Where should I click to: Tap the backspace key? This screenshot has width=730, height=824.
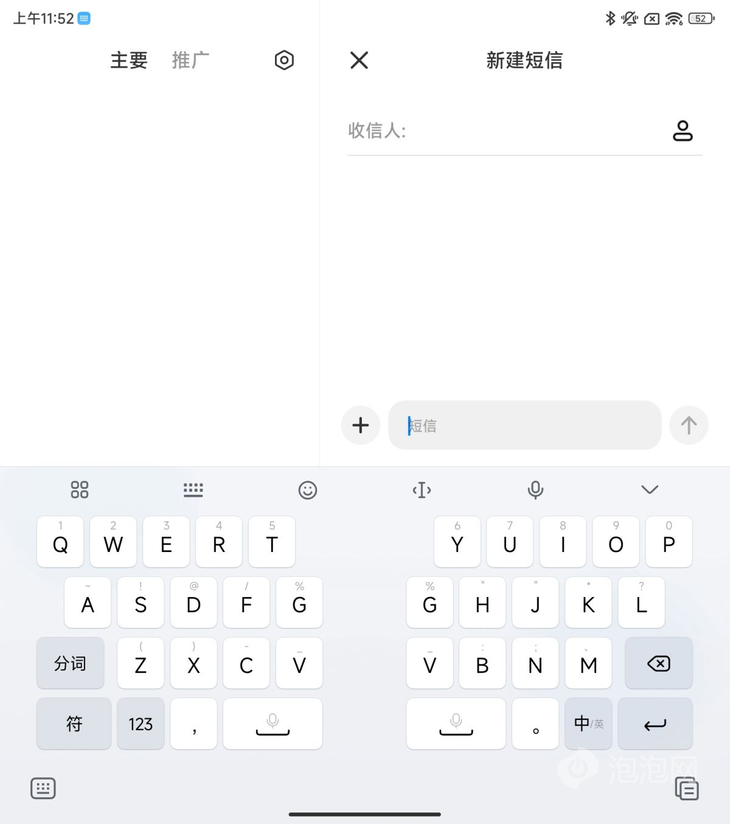click(x=658, y=663)
